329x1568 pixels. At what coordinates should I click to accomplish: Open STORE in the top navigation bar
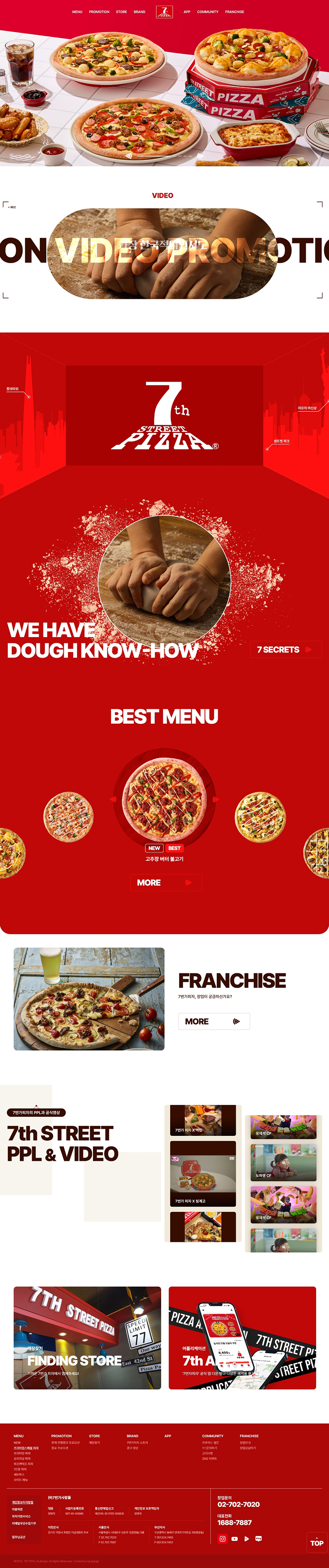[122, 12]
